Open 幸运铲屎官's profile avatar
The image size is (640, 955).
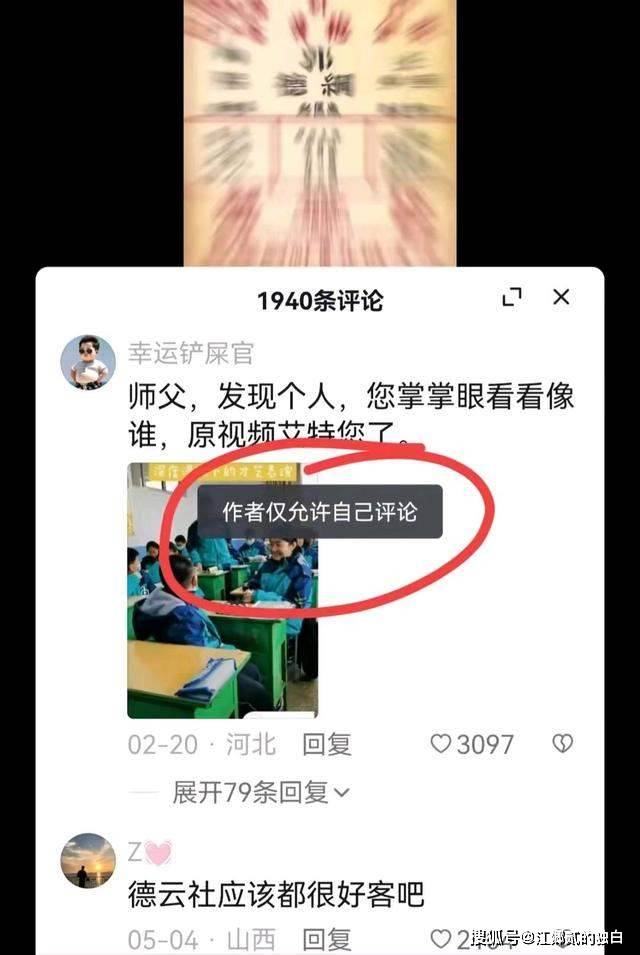click(87, 362)
